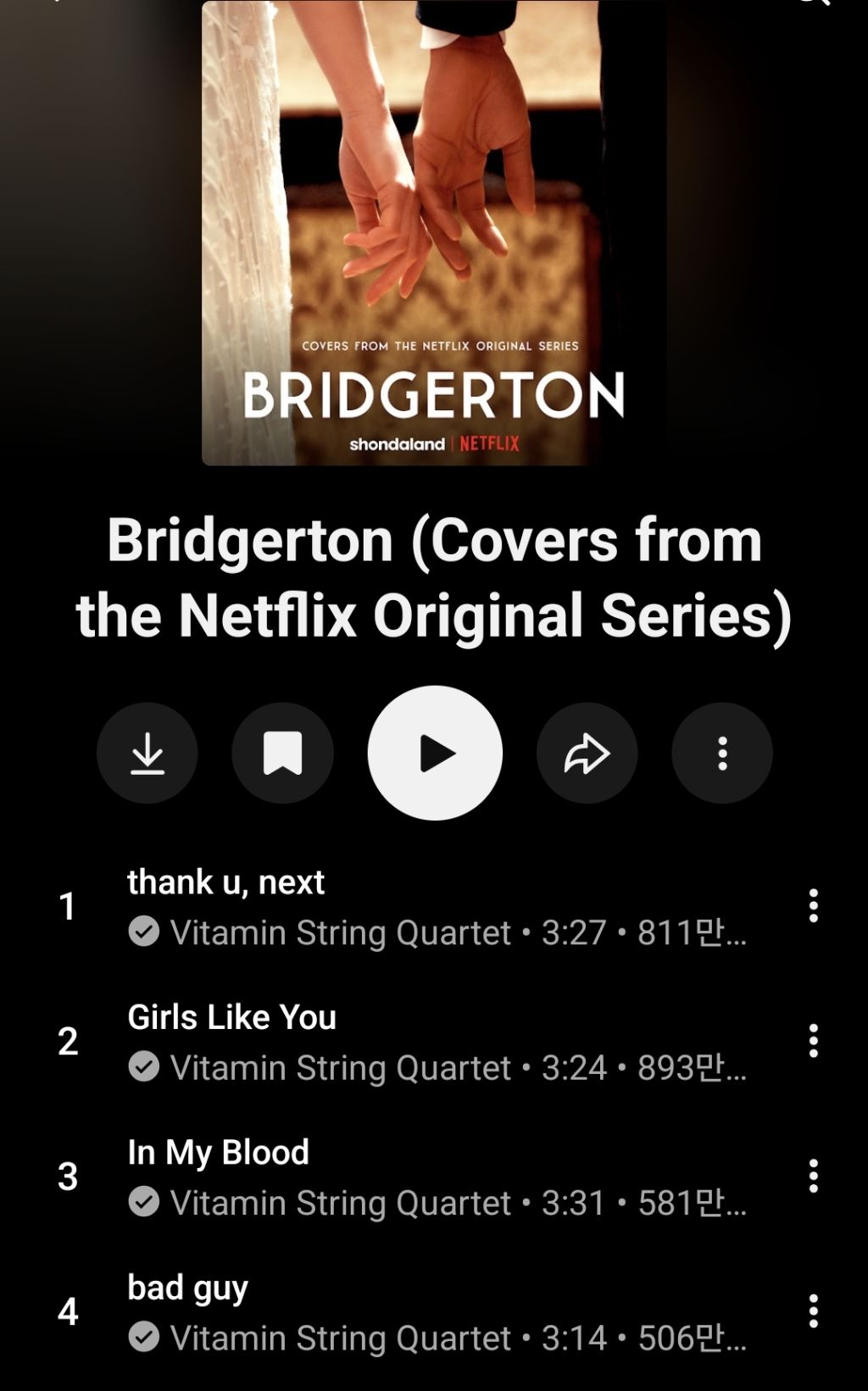Open options for thank u, next
Viewport: 868px width, 1391px height.
[x=813, y=906]
